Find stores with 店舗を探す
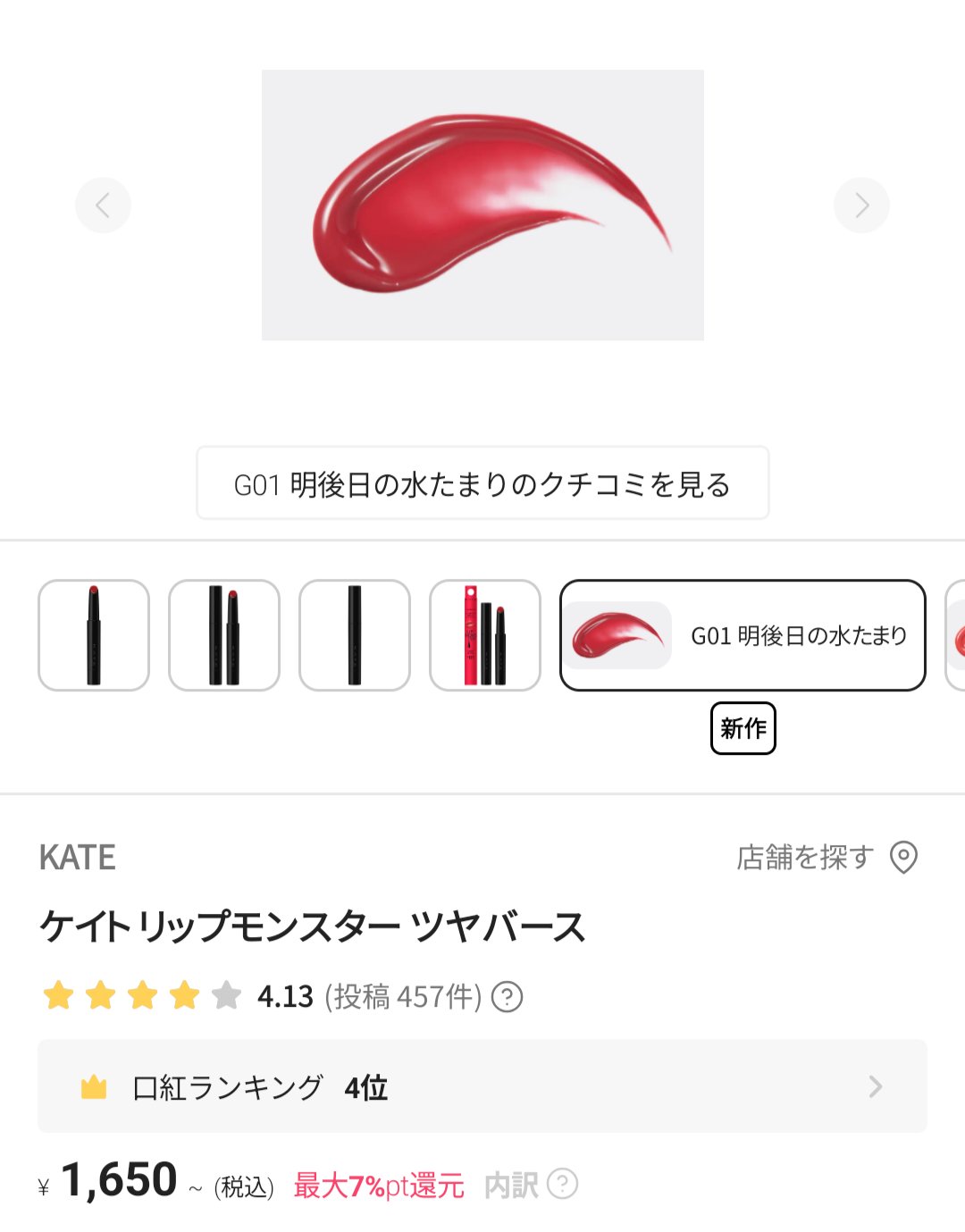 point(827,857)
